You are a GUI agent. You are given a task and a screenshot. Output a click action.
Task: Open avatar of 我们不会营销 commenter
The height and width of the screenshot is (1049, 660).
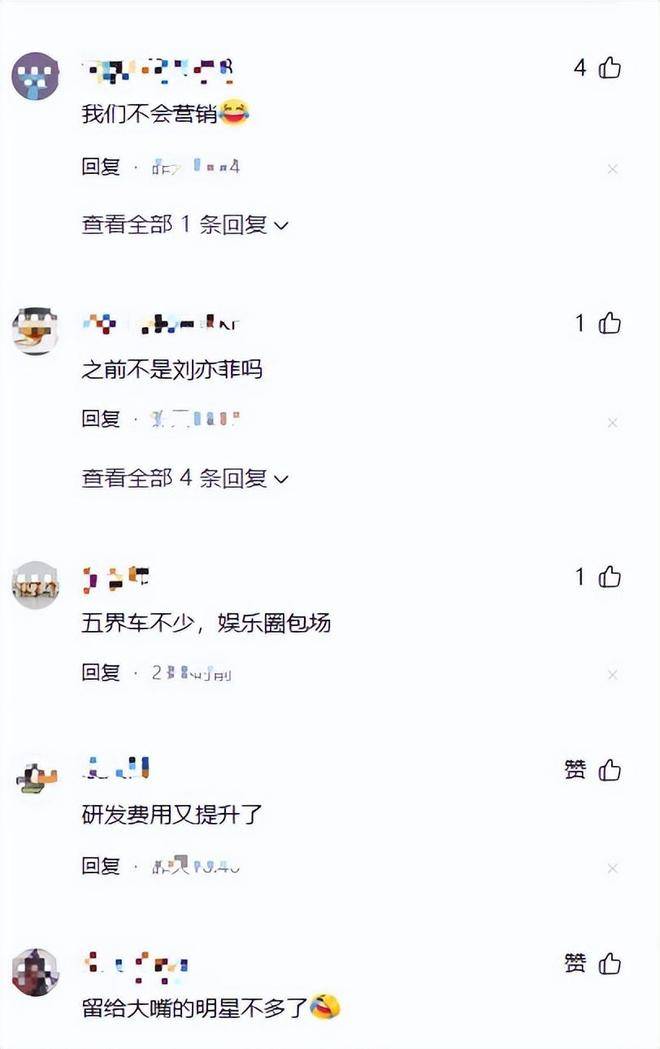tap(35, 76)
